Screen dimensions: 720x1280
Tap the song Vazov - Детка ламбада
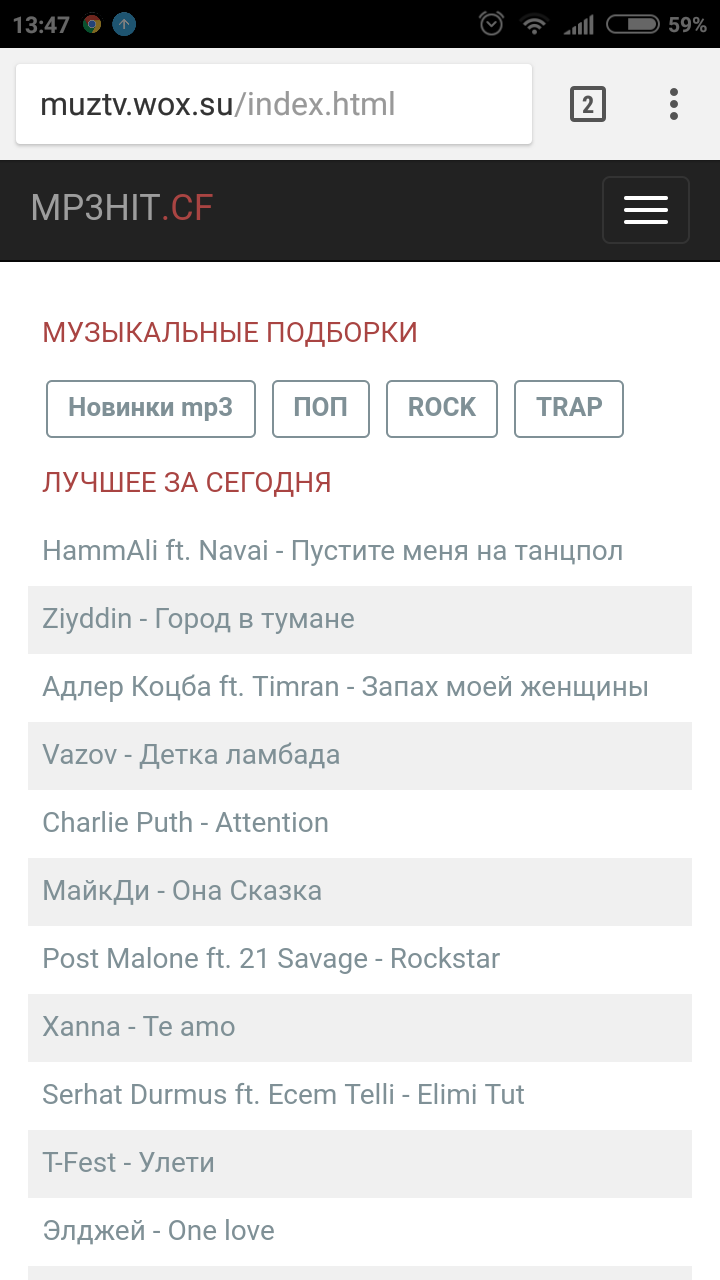[x=191, y=755]
